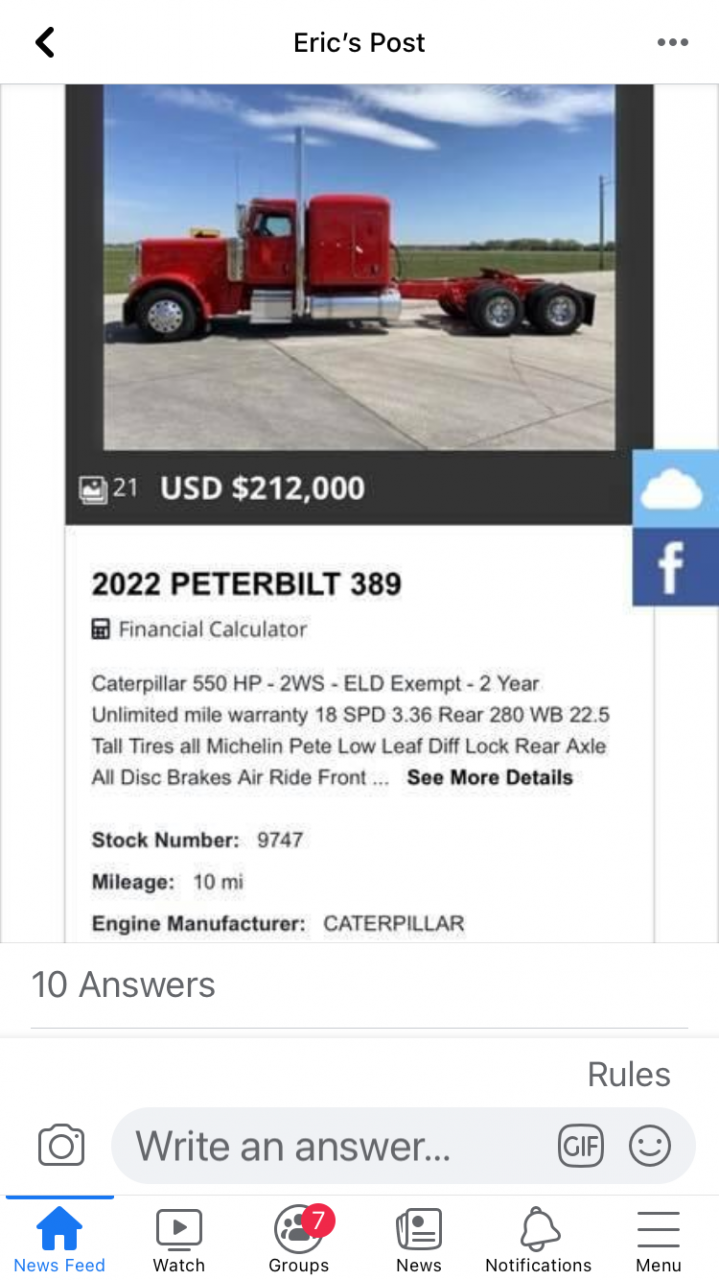Viewport: 719px width, 1280px height.
Task: Go to the News tab
Action: point(418,1240)
